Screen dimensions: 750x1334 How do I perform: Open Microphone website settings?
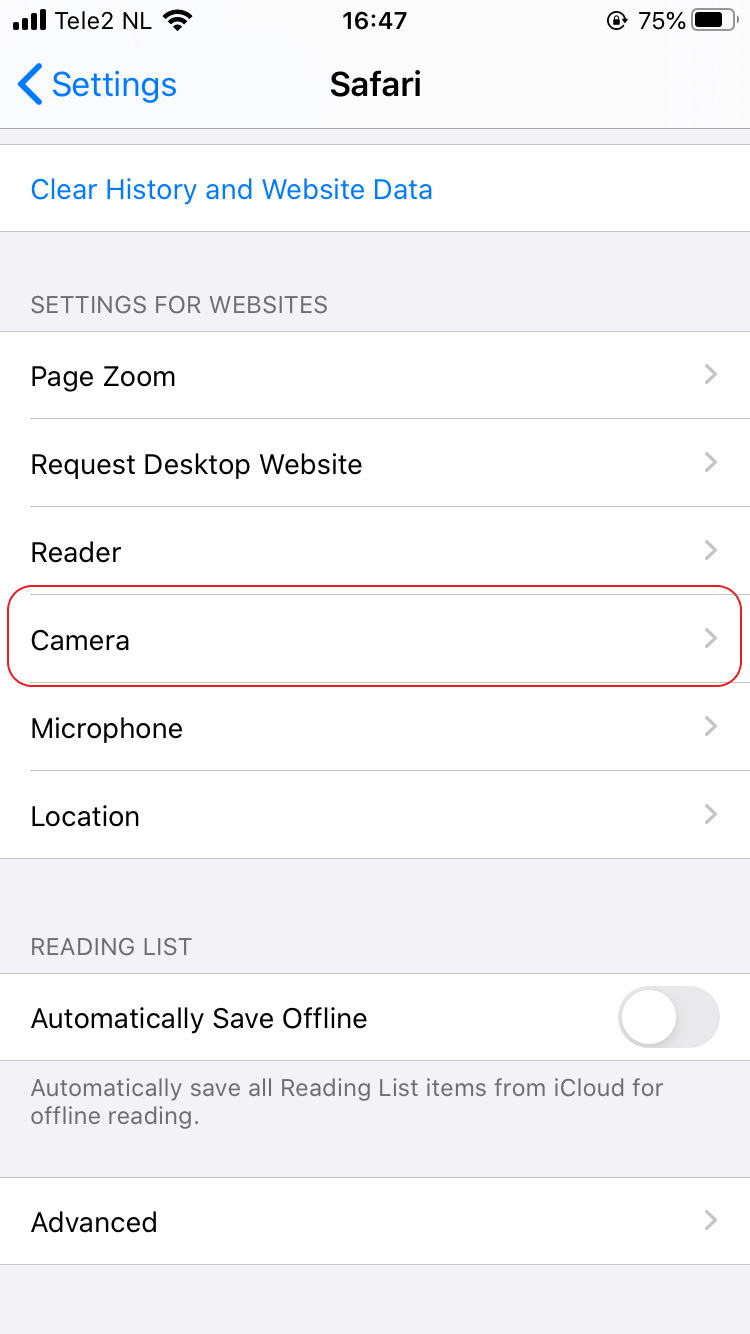point(375,728)
